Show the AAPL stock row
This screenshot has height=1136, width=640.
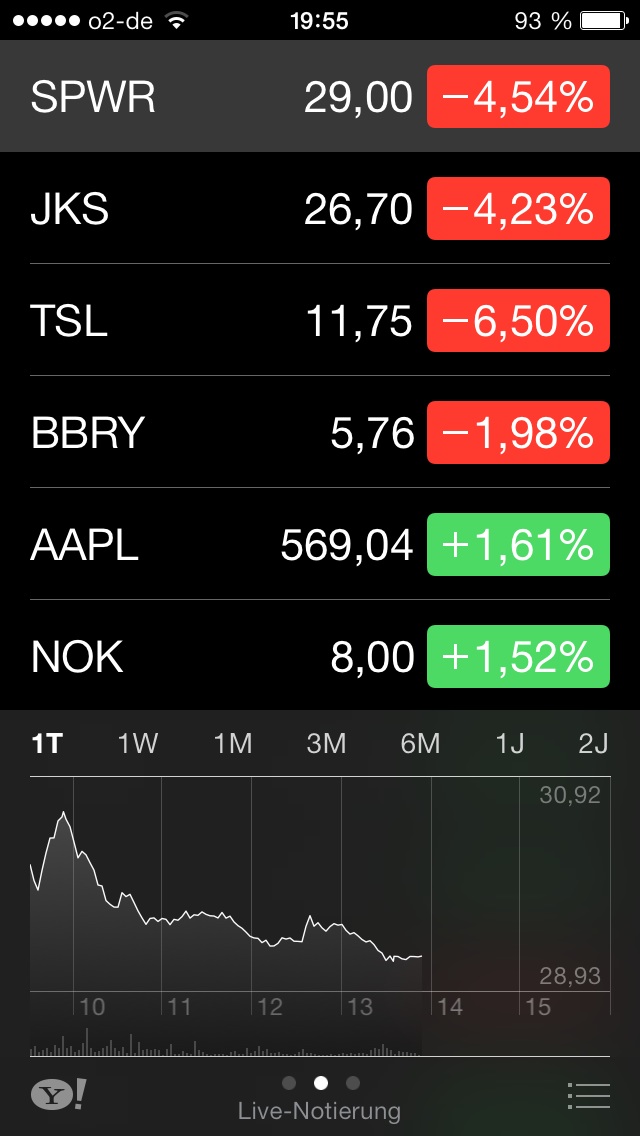[x=200, y=545]
